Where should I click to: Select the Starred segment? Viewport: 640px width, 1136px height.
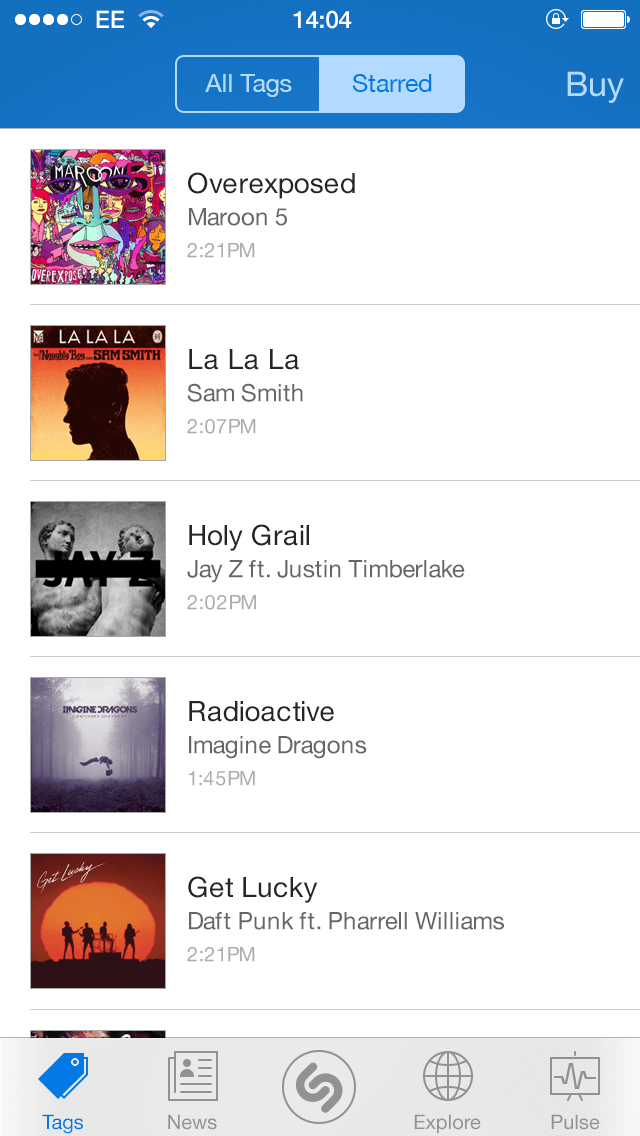(392, 84)
